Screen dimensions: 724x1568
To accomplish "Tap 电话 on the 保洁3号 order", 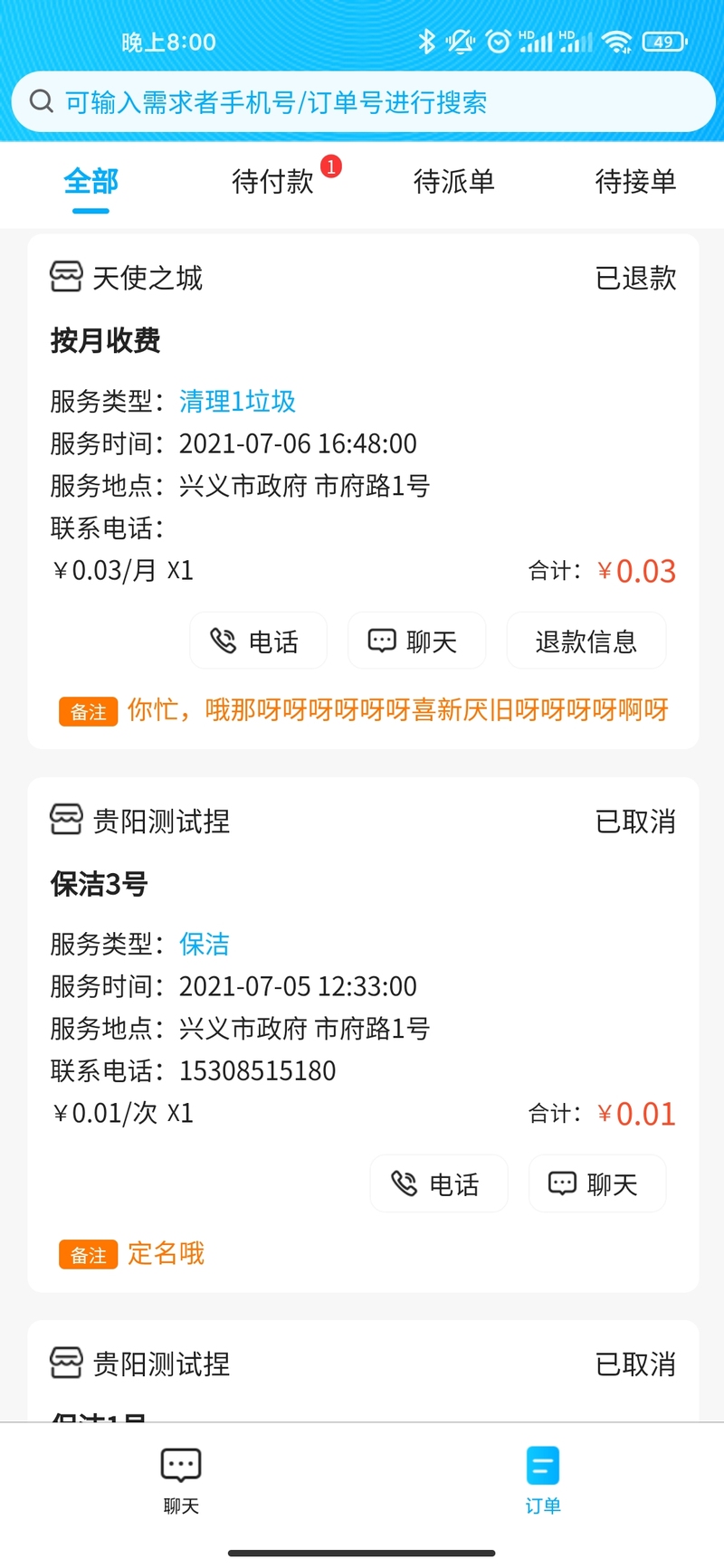I will click(x=439, y=1183).
